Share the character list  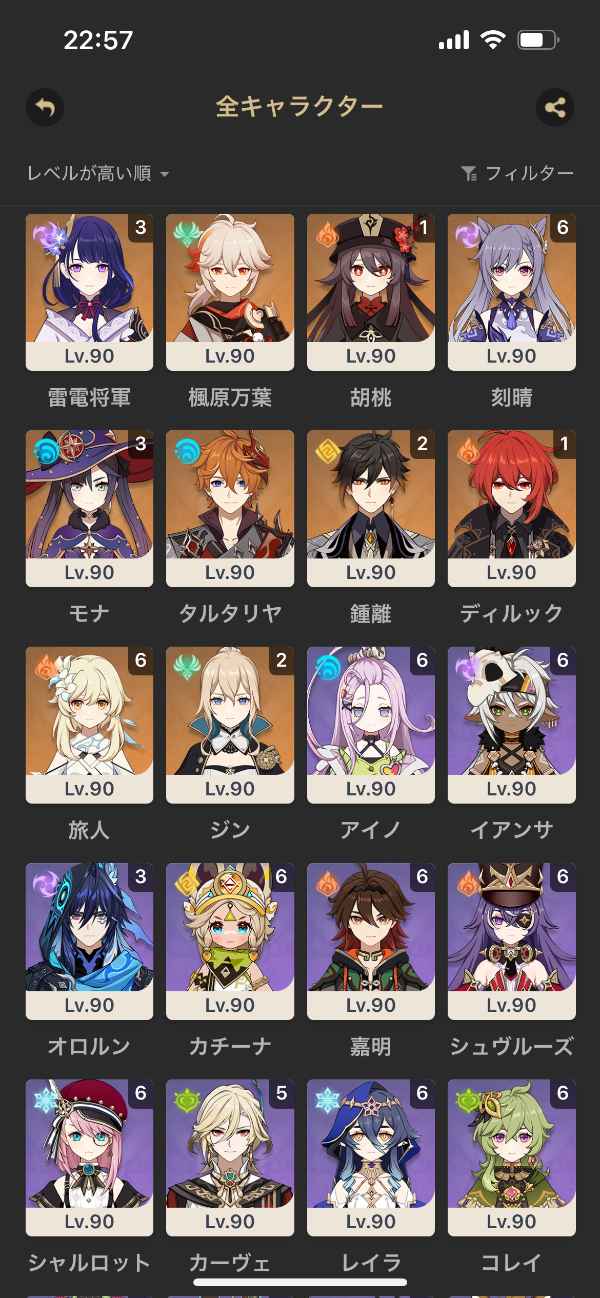coord(555,107)
